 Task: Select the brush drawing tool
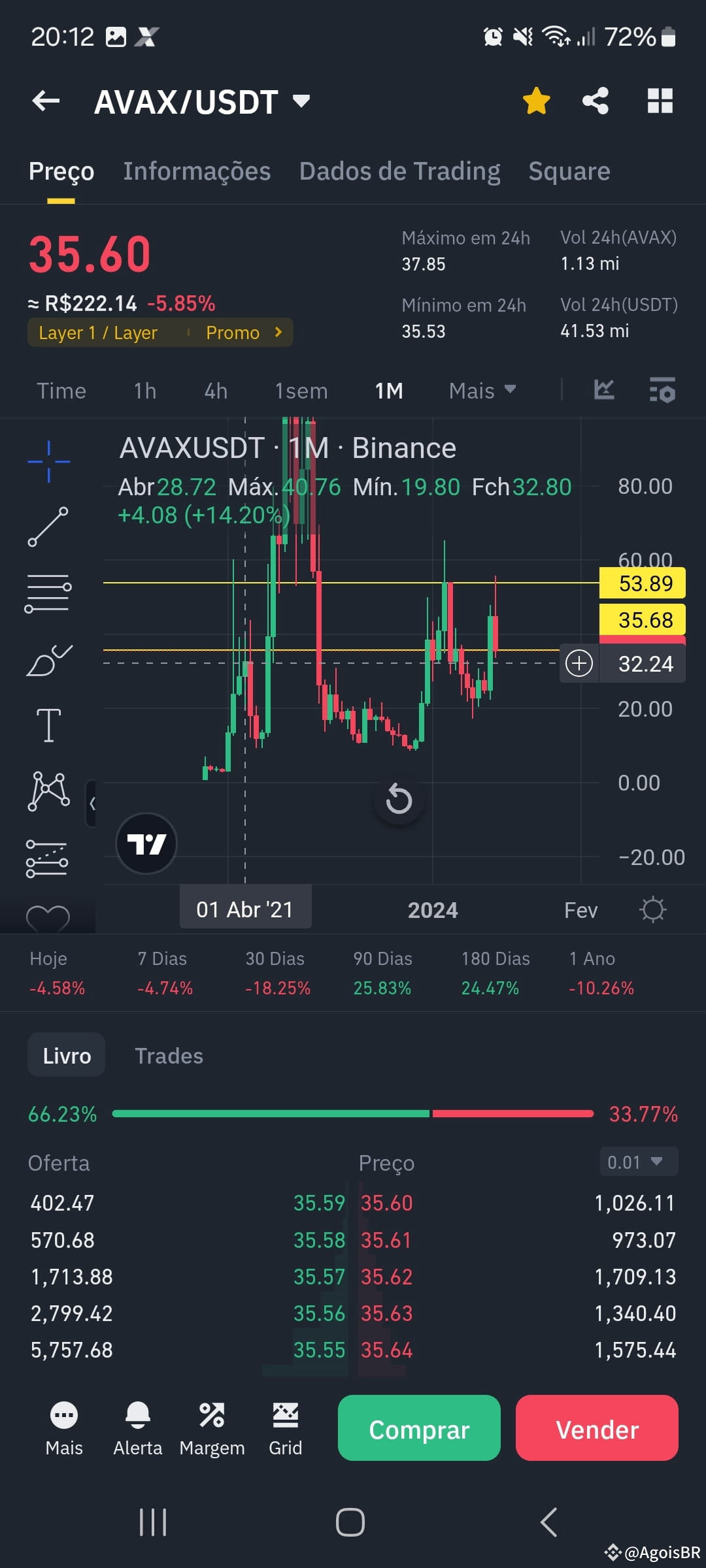(48, 657)
